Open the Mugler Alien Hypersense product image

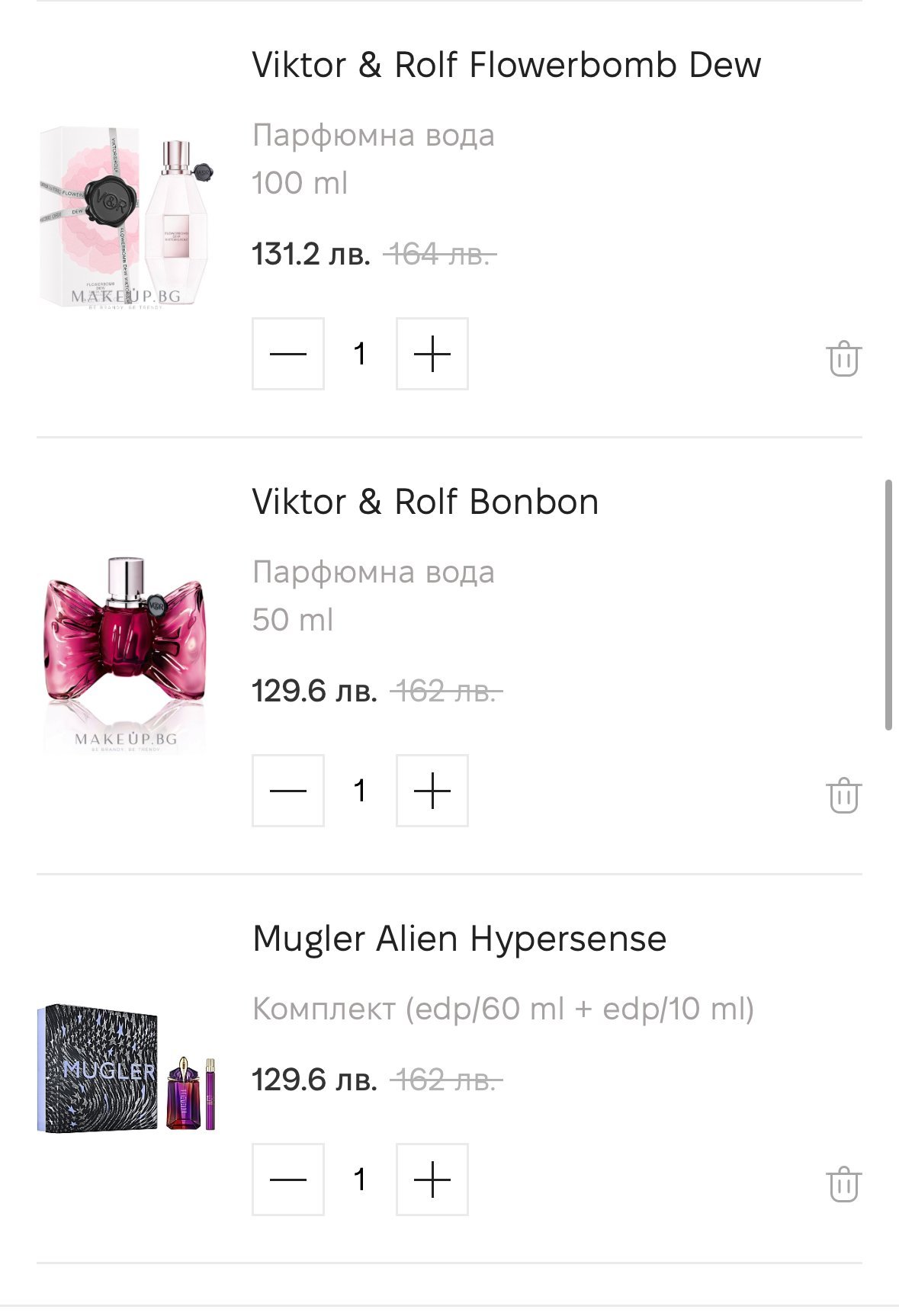click(x=126, y=1069)
